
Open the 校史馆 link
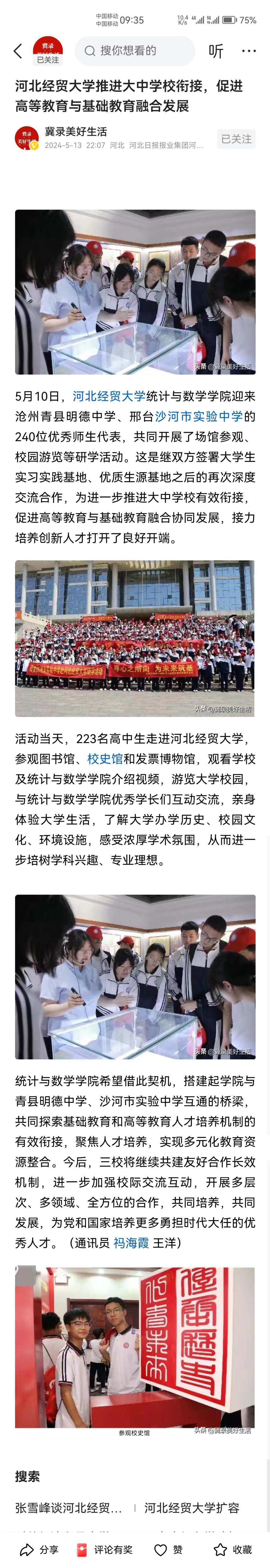pos(105,759)
